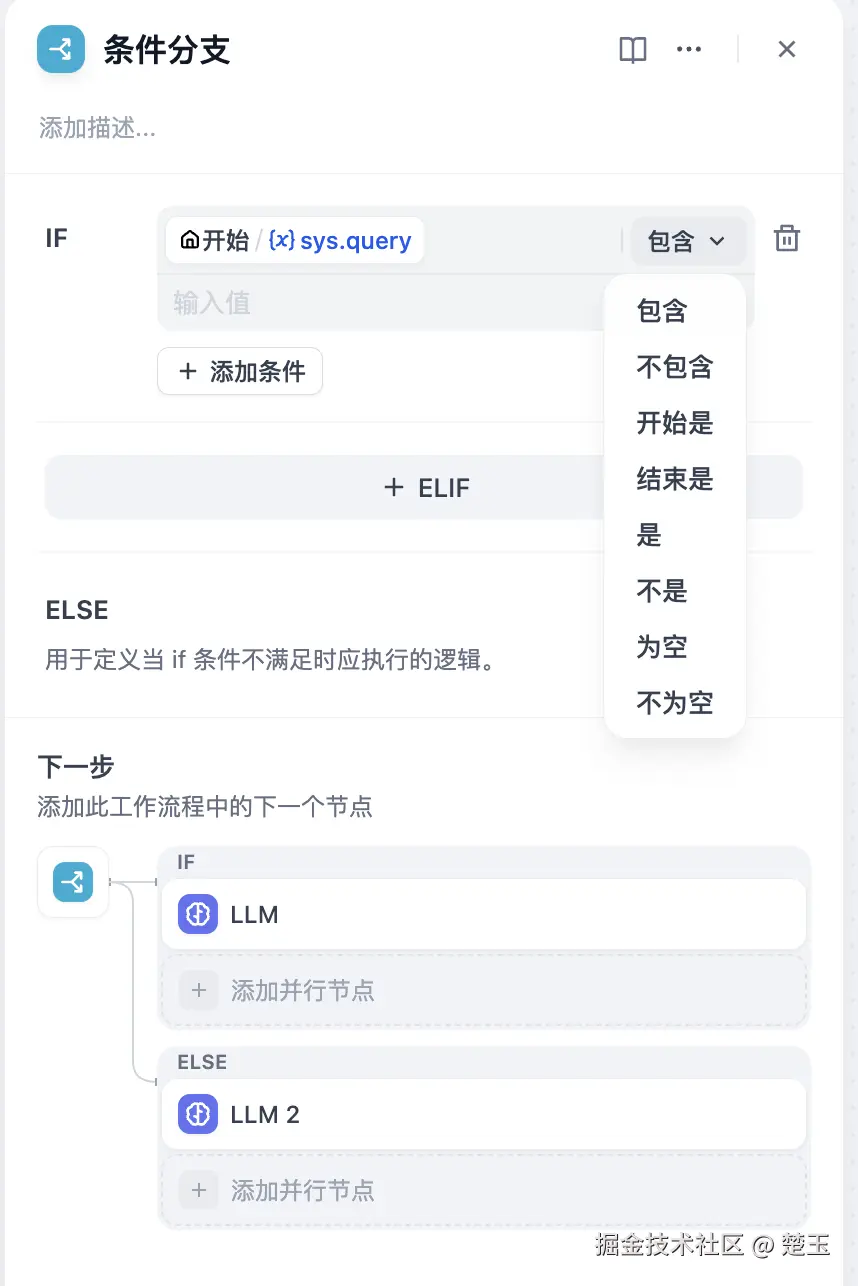This screenshot has height=1286, width=858.
Task: Add an ELIF branch
Action: [424, 487]
